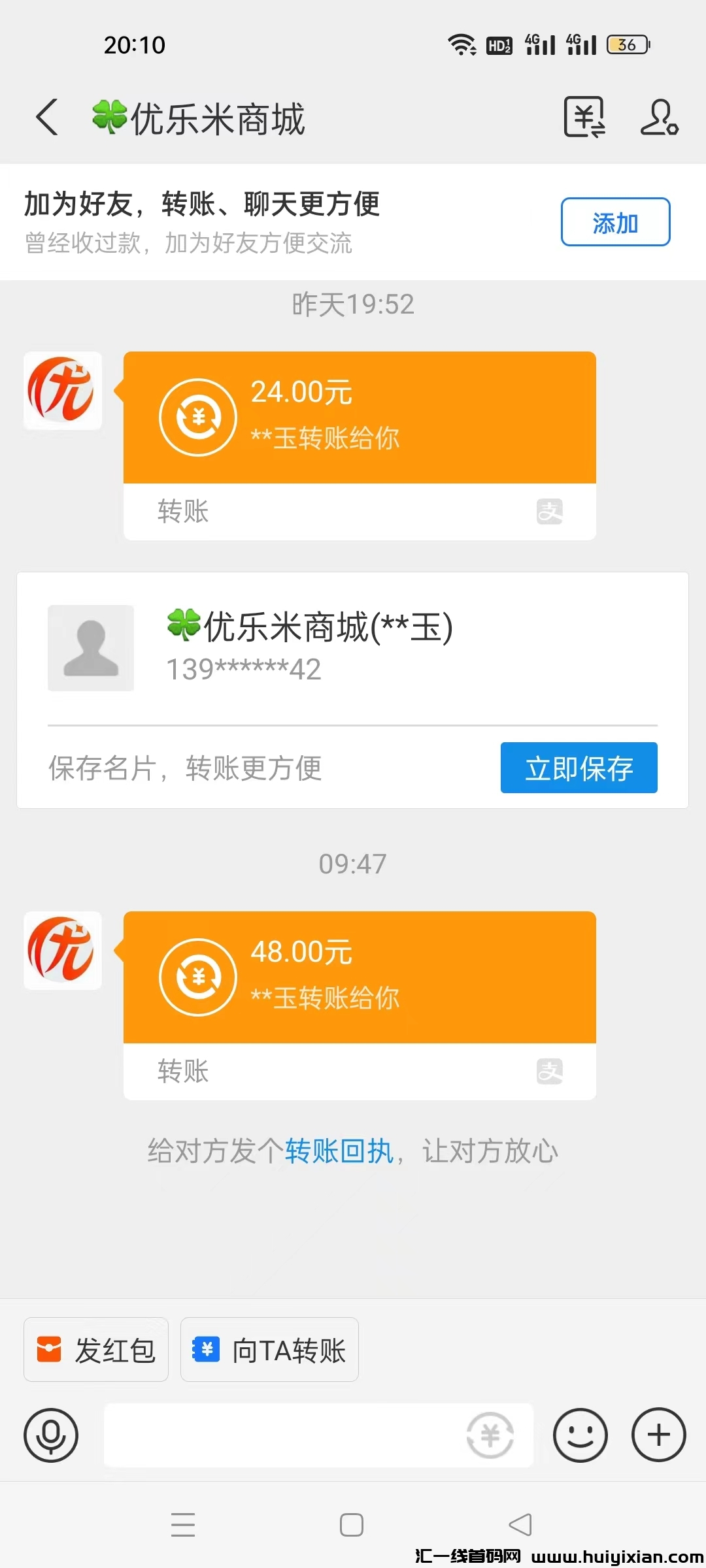Open the emoji picker smiley icon
The image size is (706, 1568).
click(580, 1435)
